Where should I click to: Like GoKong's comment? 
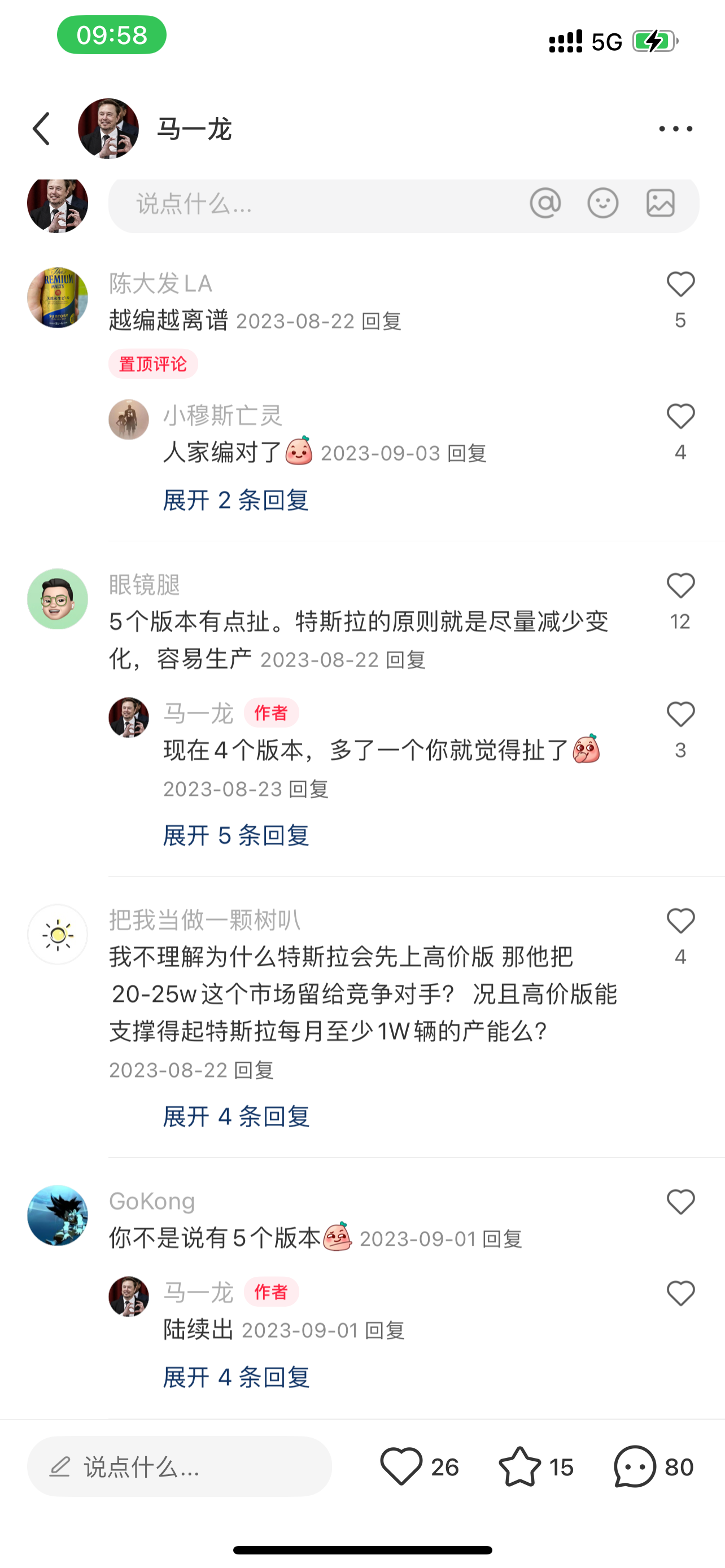click(680, 1202)
